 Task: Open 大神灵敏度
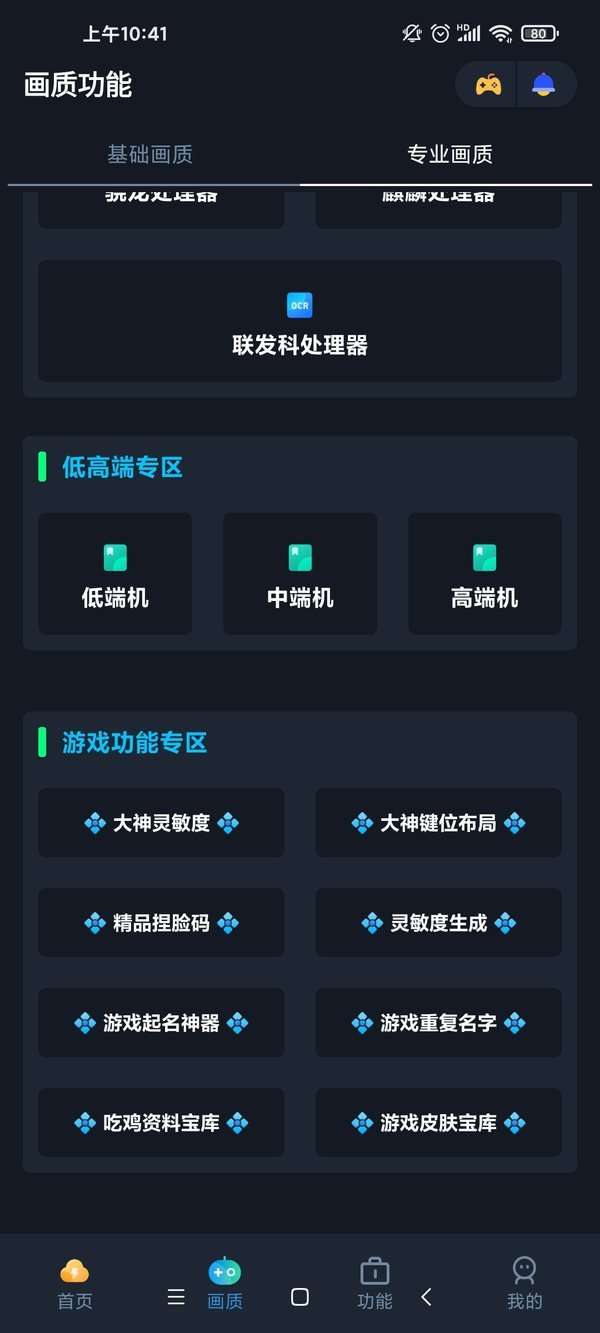161,823
